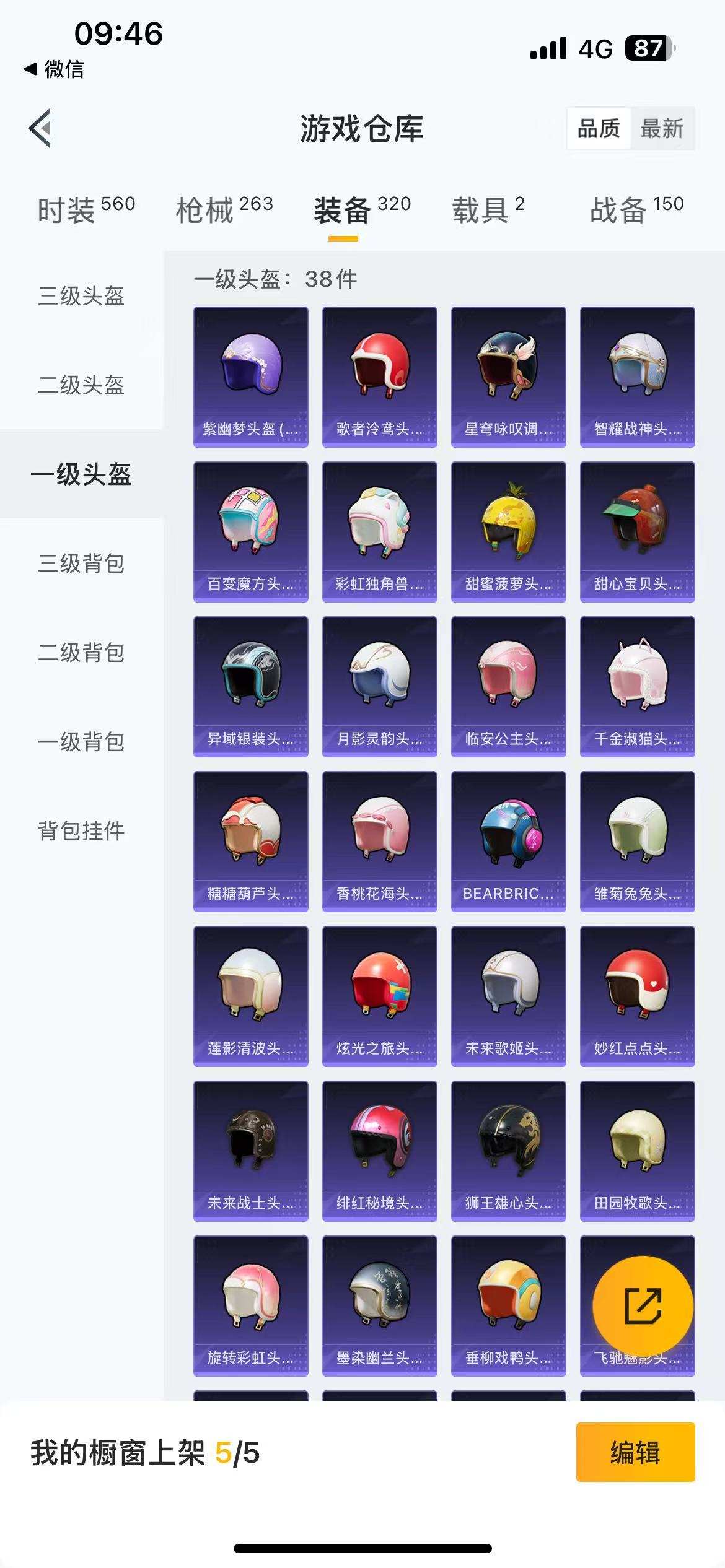Tap the back arrow at top left
The image size is (725, 1568).
tap(38, 127)
